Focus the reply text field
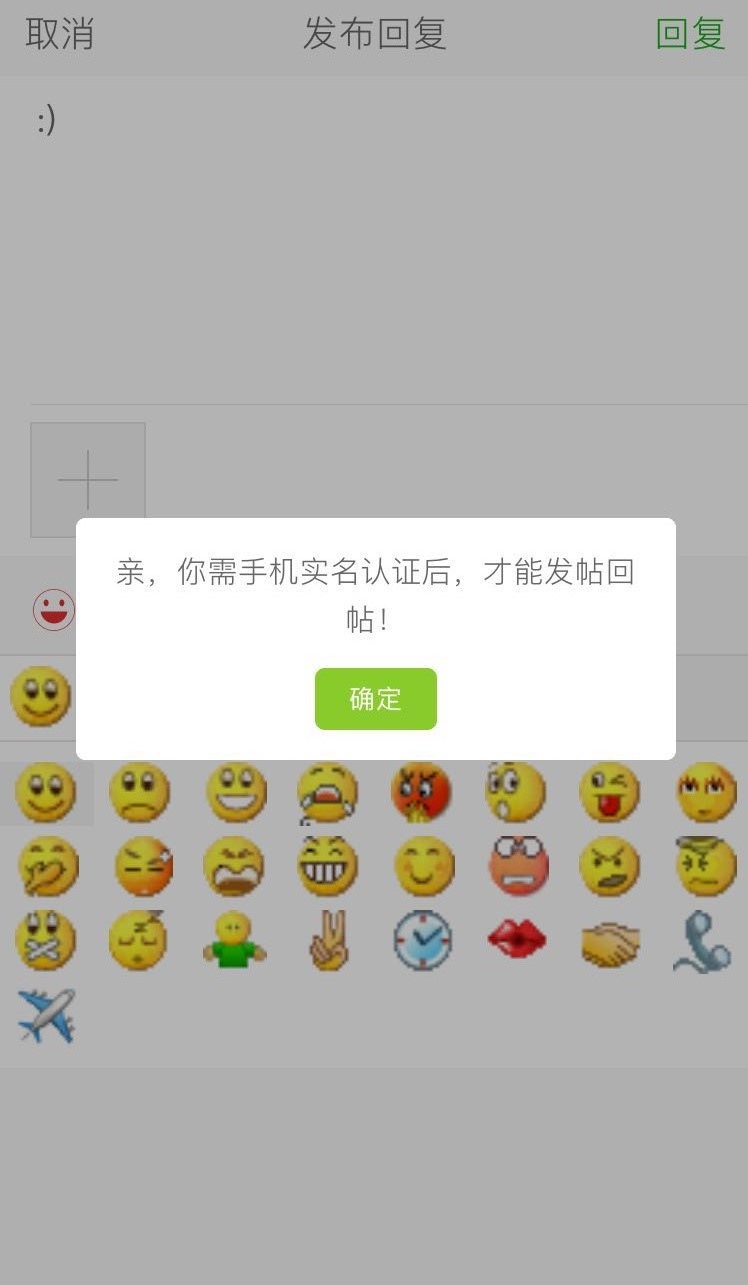 tap(374, 240)
